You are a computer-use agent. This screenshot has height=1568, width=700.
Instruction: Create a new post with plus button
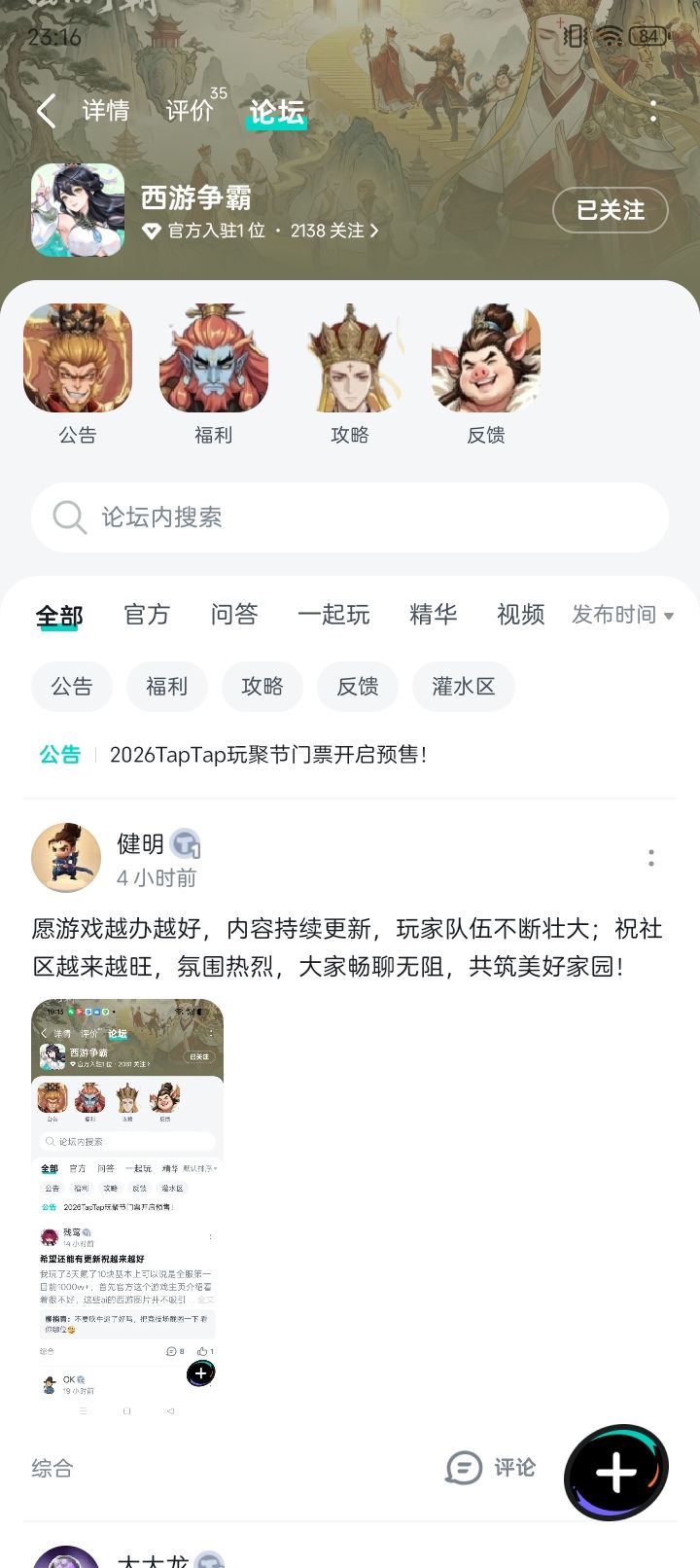(616, 1473)
